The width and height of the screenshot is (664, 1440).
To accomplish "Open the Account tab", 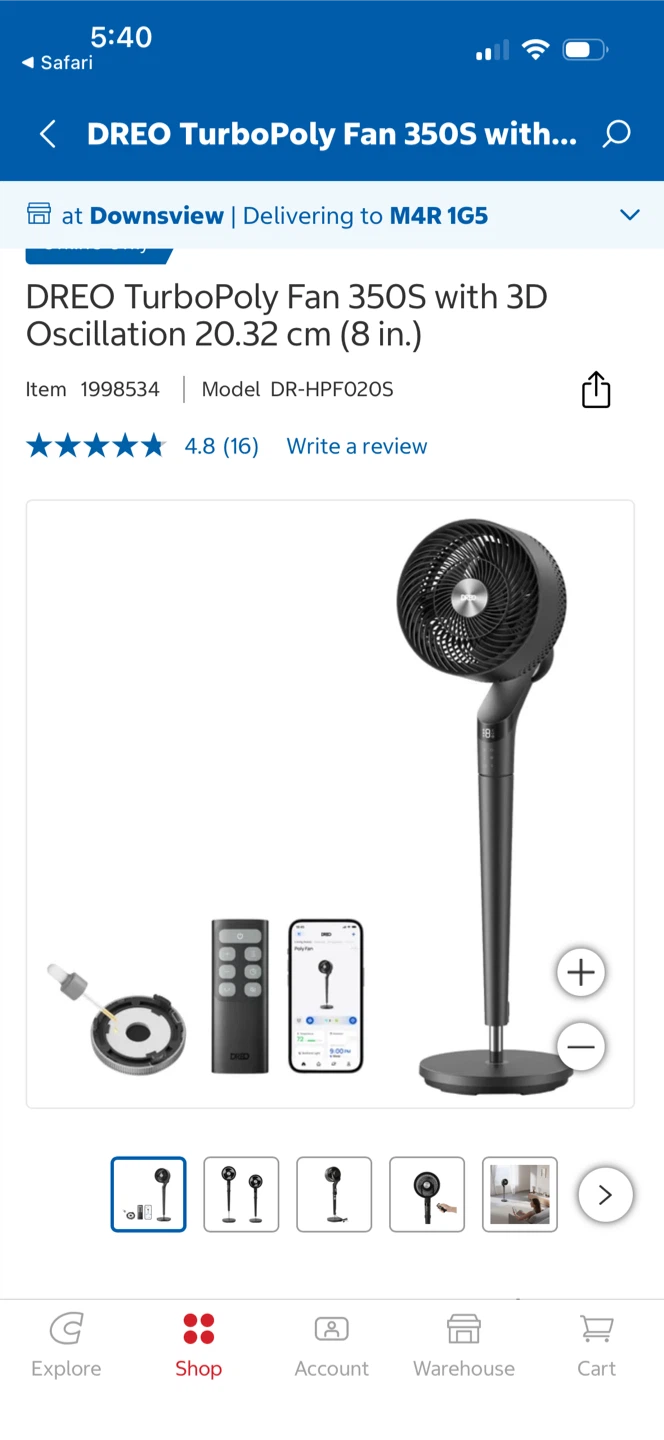I will click(332, 1347).
